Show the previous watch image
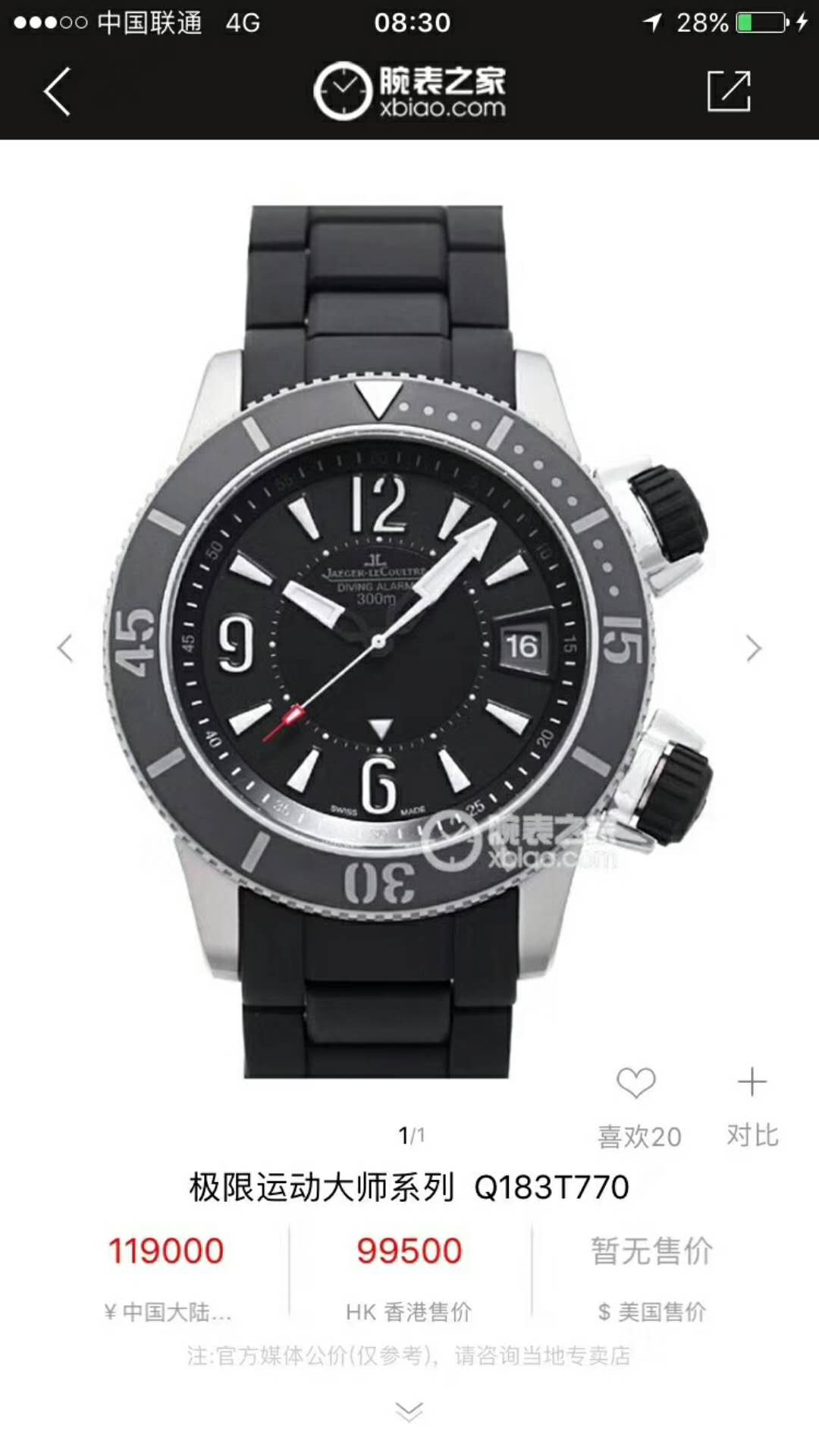Image resolution: width=819 pixels, height=1456 pixels. (66, 648)
